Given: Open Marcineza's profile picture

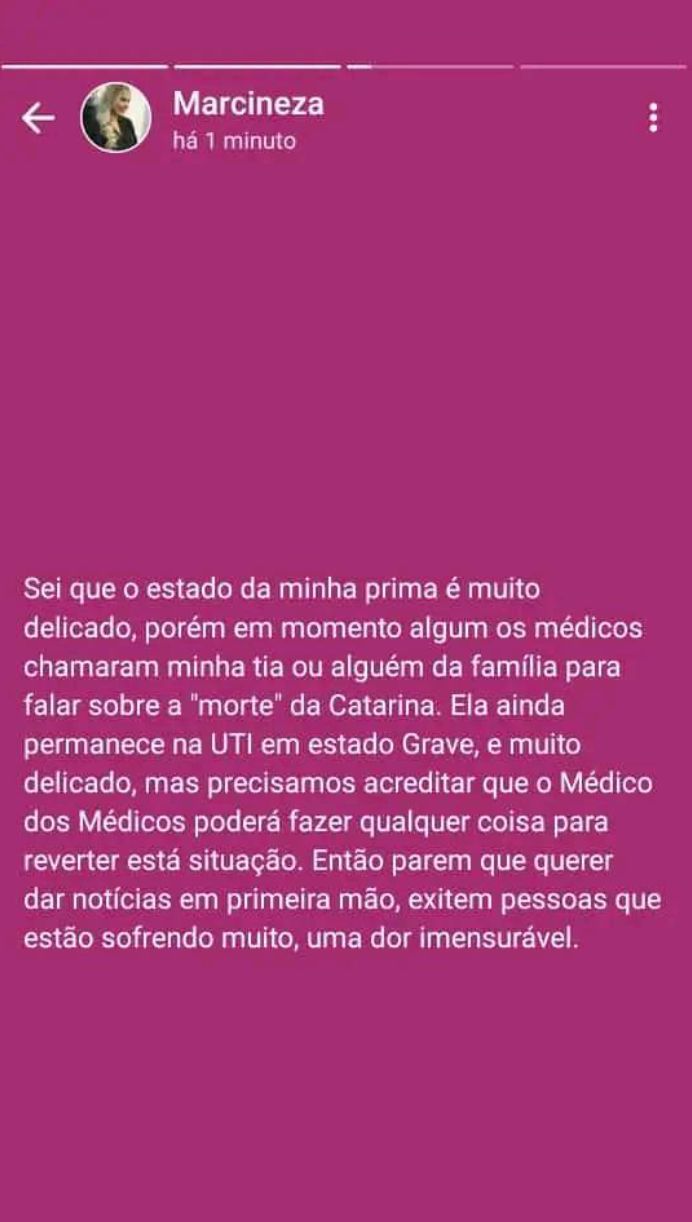Looking at the screenshot, I should point(115,117).
